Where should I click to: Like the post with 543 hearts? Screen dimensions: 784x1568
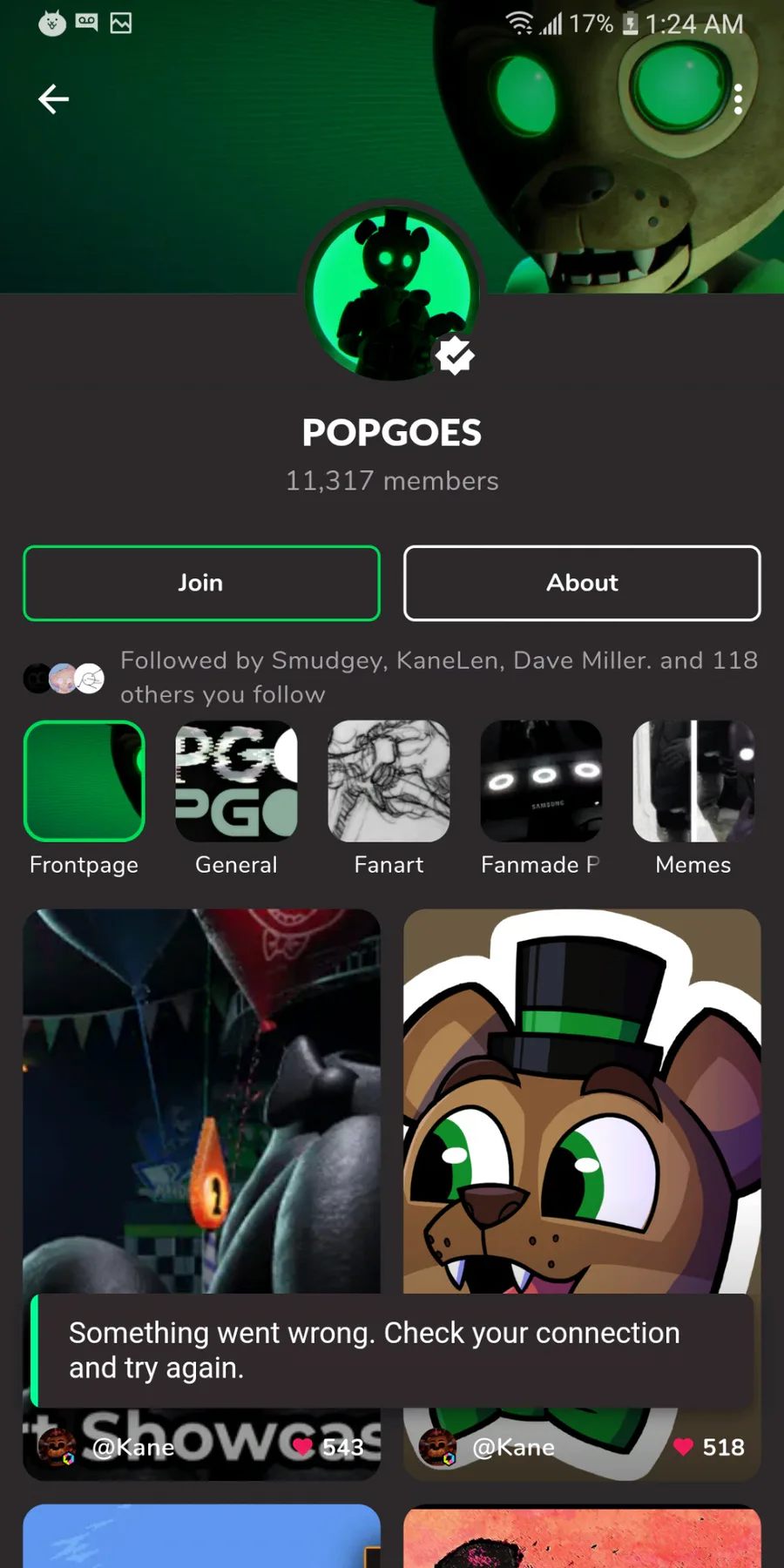pos(303,1447)
